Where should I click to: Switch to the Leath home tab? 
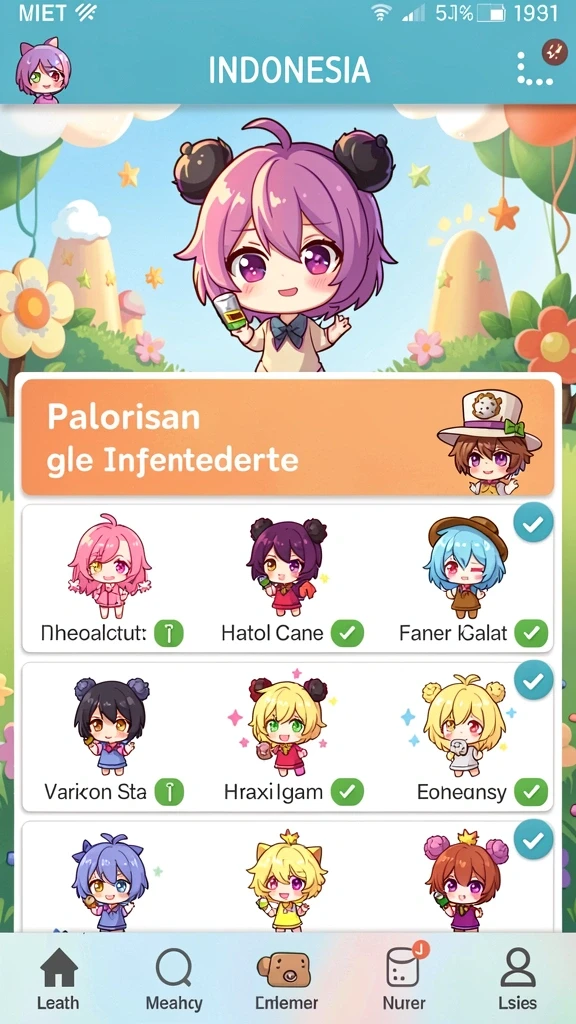(58, 978)
